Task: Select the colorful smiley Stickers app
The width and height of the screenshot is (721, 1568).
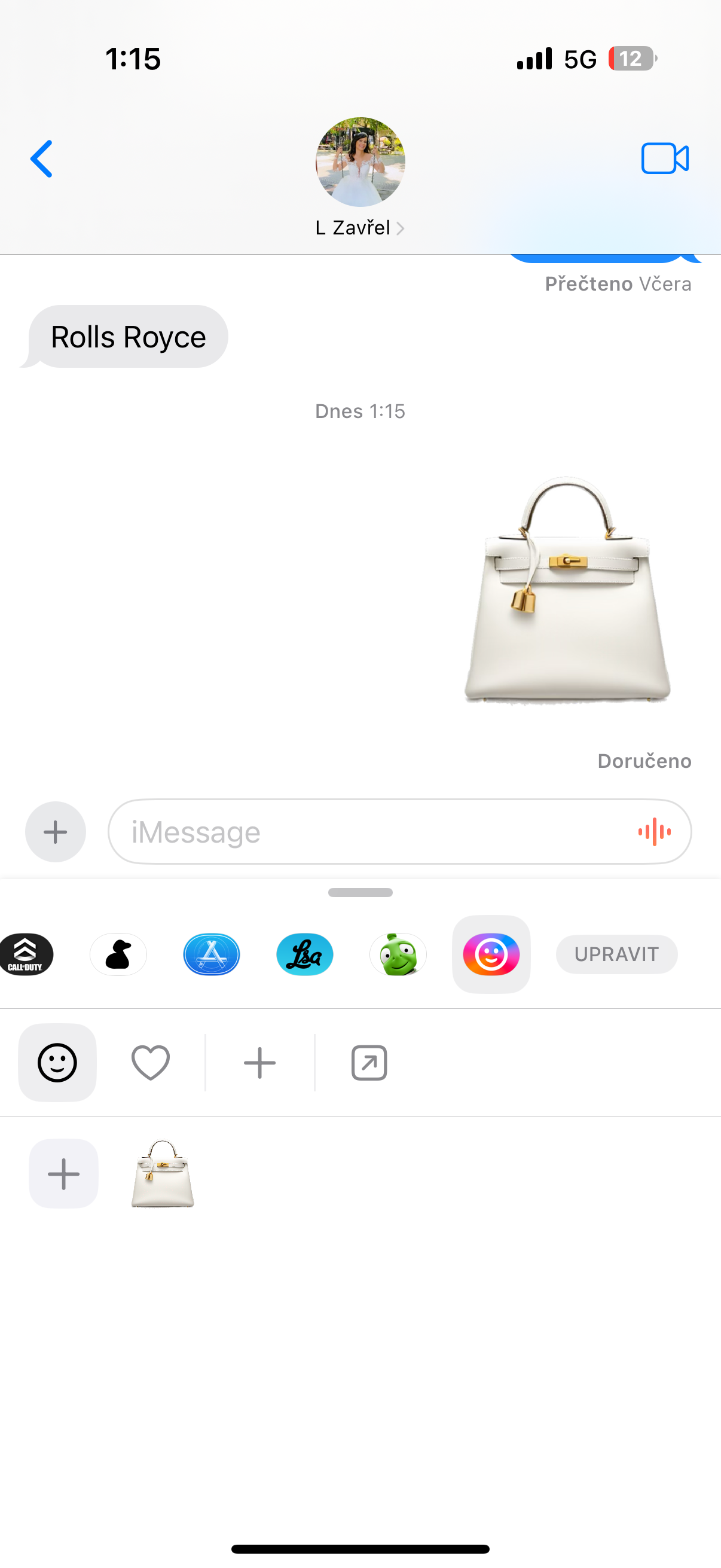Action: click(x=491, y=954)
